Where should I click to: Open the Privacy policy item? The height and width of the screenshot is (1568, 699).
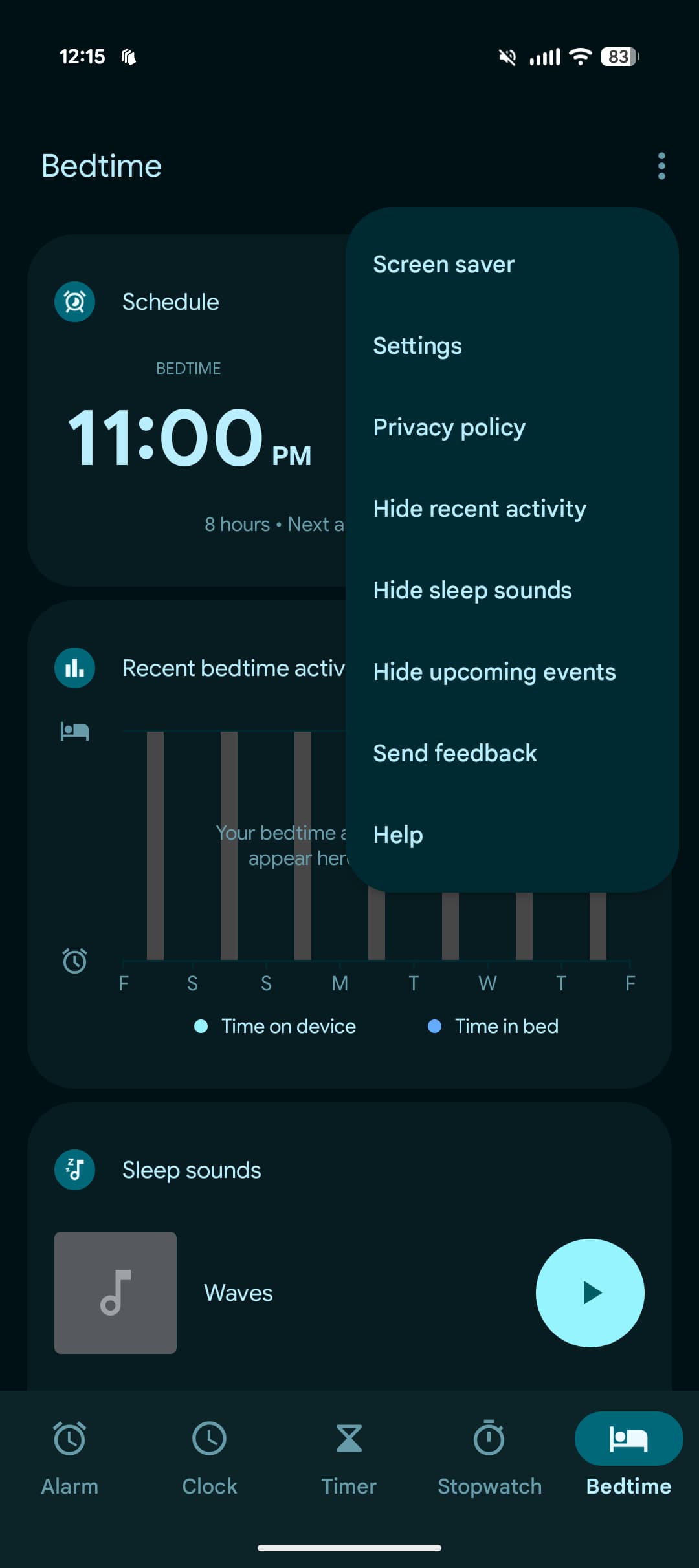[449, 428]
